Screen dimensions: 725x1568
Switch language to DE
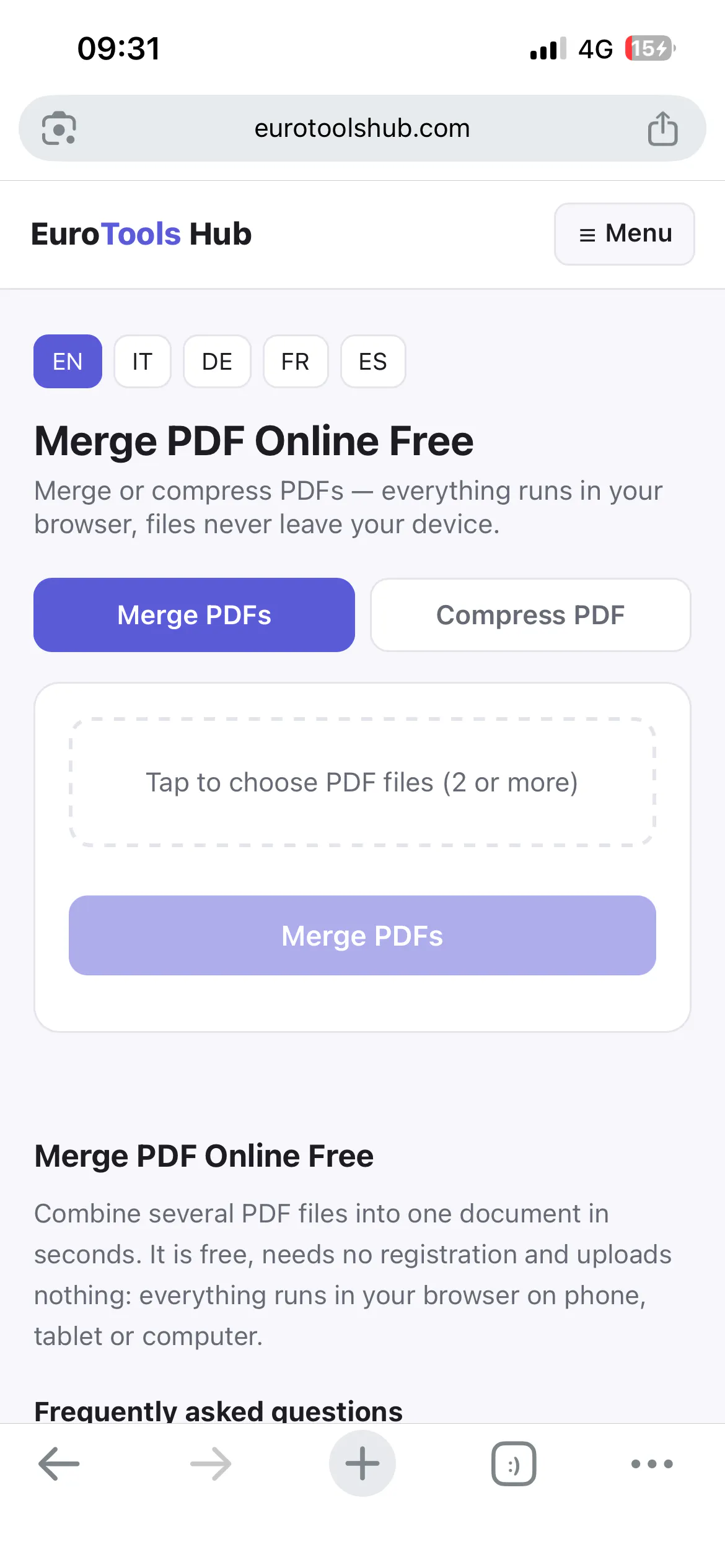coord(217,362)
